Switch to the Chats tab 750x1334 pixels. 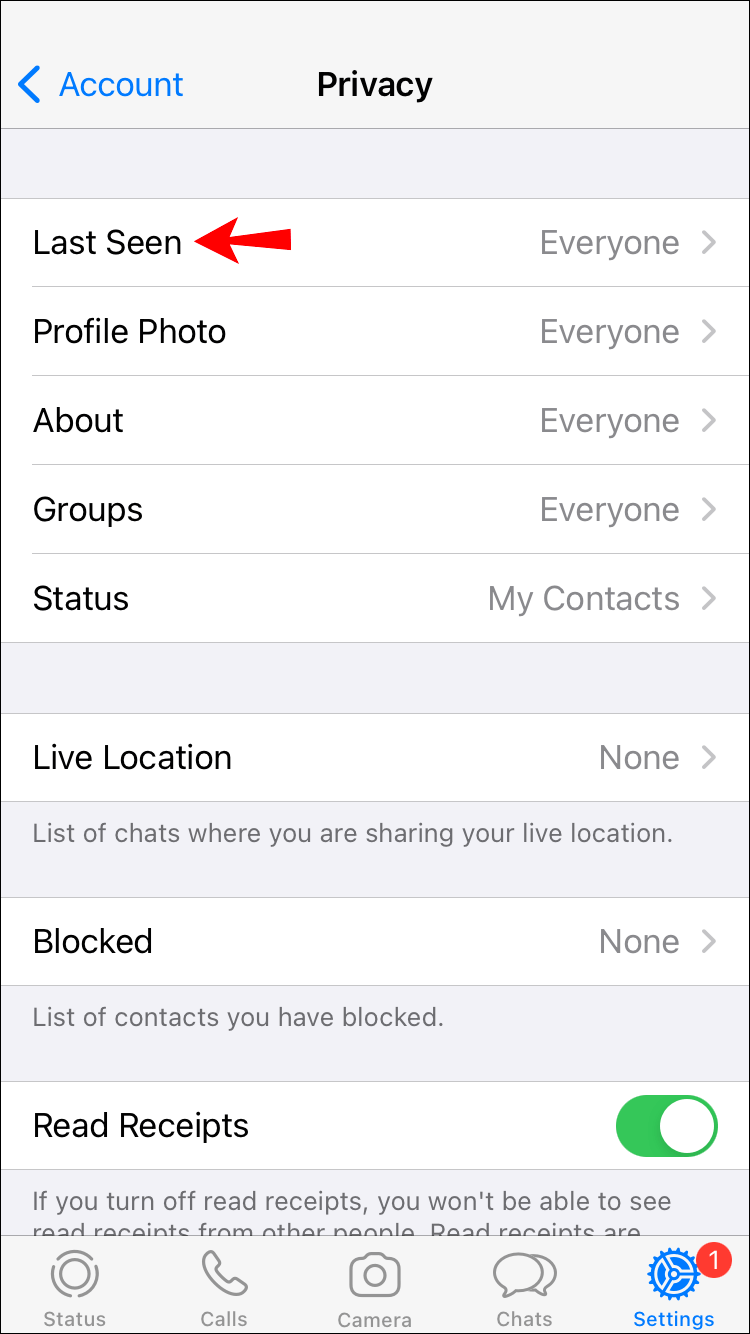point(524,1288)
